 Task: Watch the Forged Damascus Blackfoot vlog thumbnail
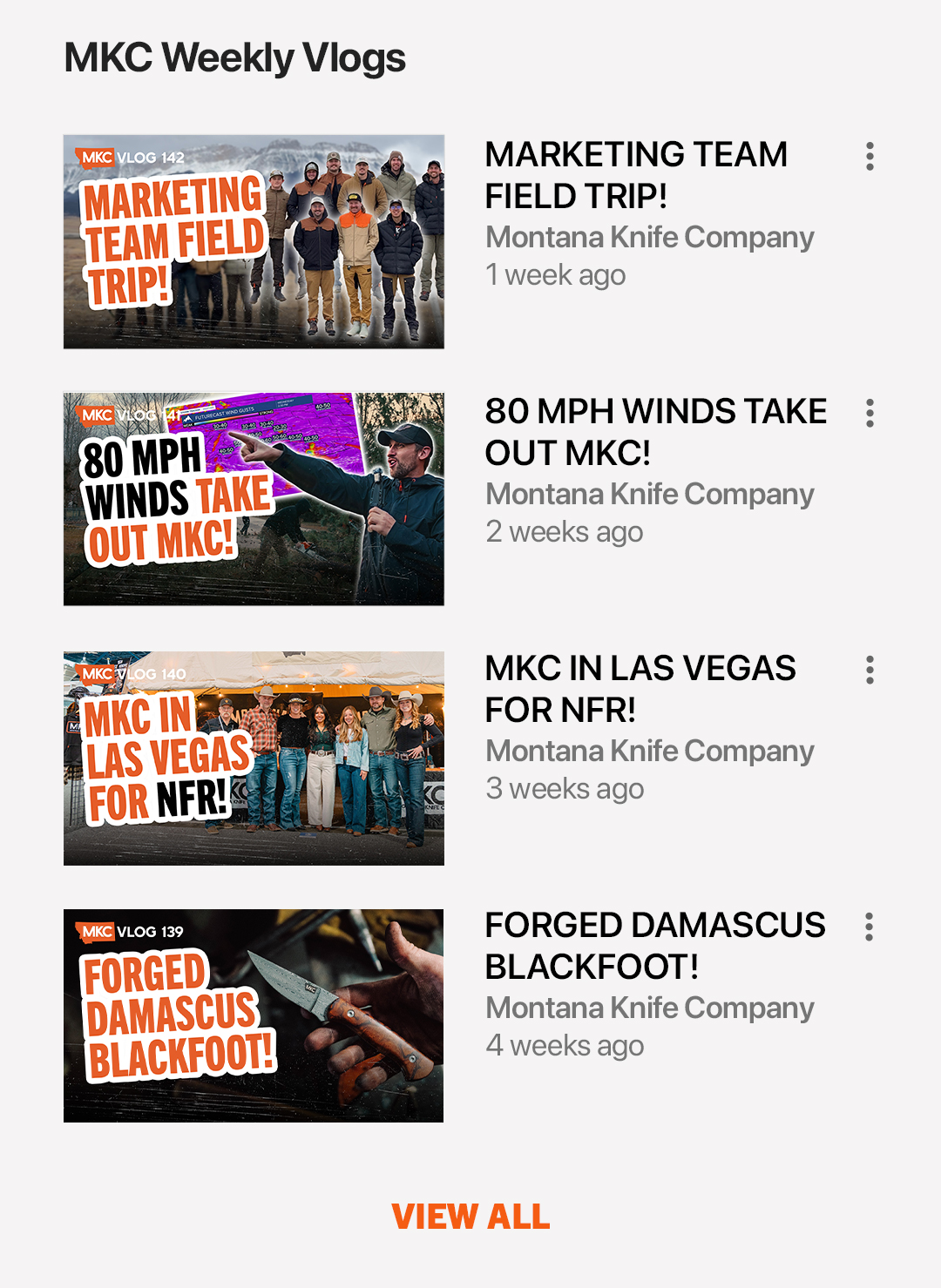click(x=254, y=1015)
